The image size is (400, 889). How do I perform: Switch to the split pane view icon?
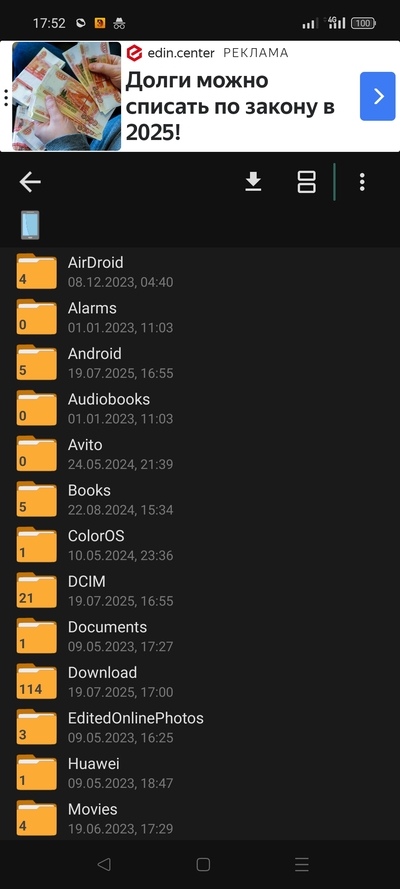pyautogui.click(x=307, y=182)
